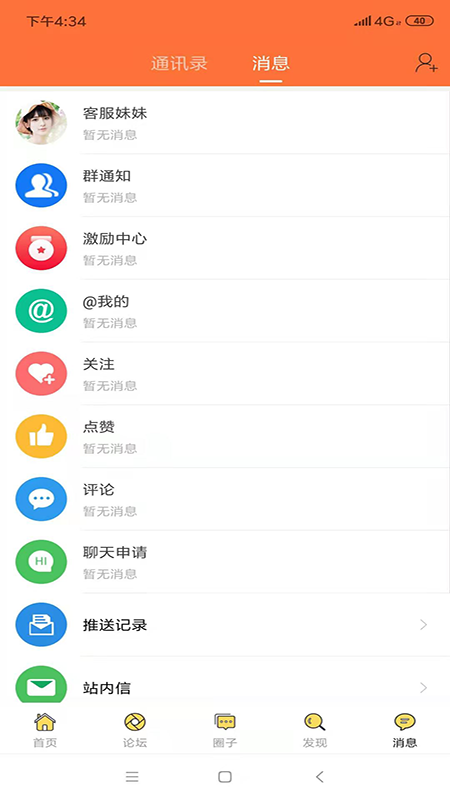Image resolution: width=450 pixels, height=800 pixels.
Task: Open the 关注 notifications row
Action: pyautogui.click(x=225, y=373)
